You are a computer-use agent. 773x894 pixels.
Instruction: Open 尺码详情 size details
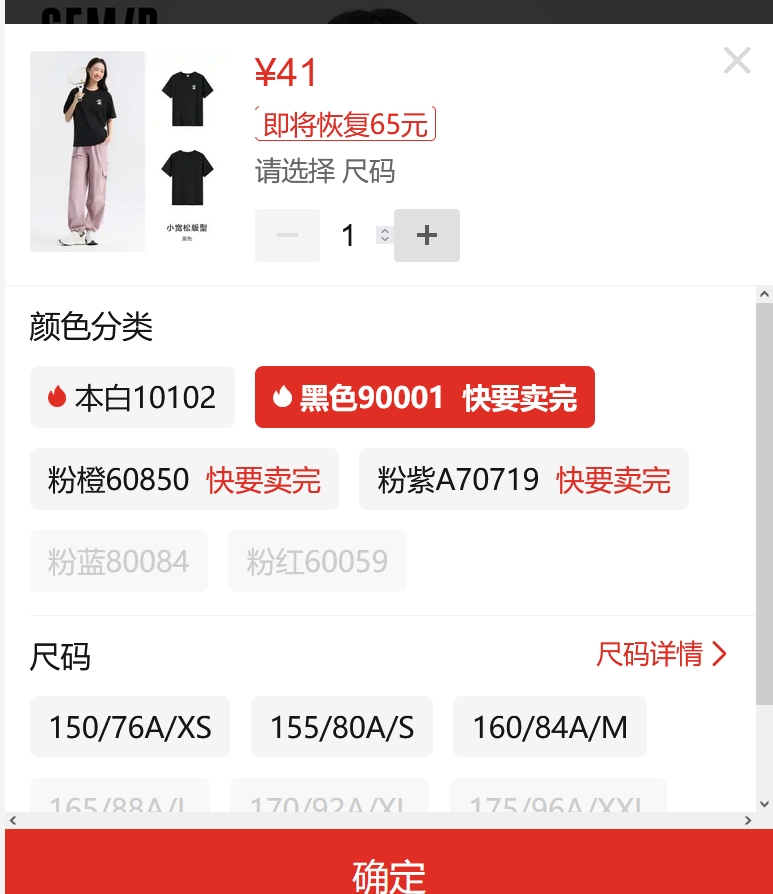coord(661,655)
